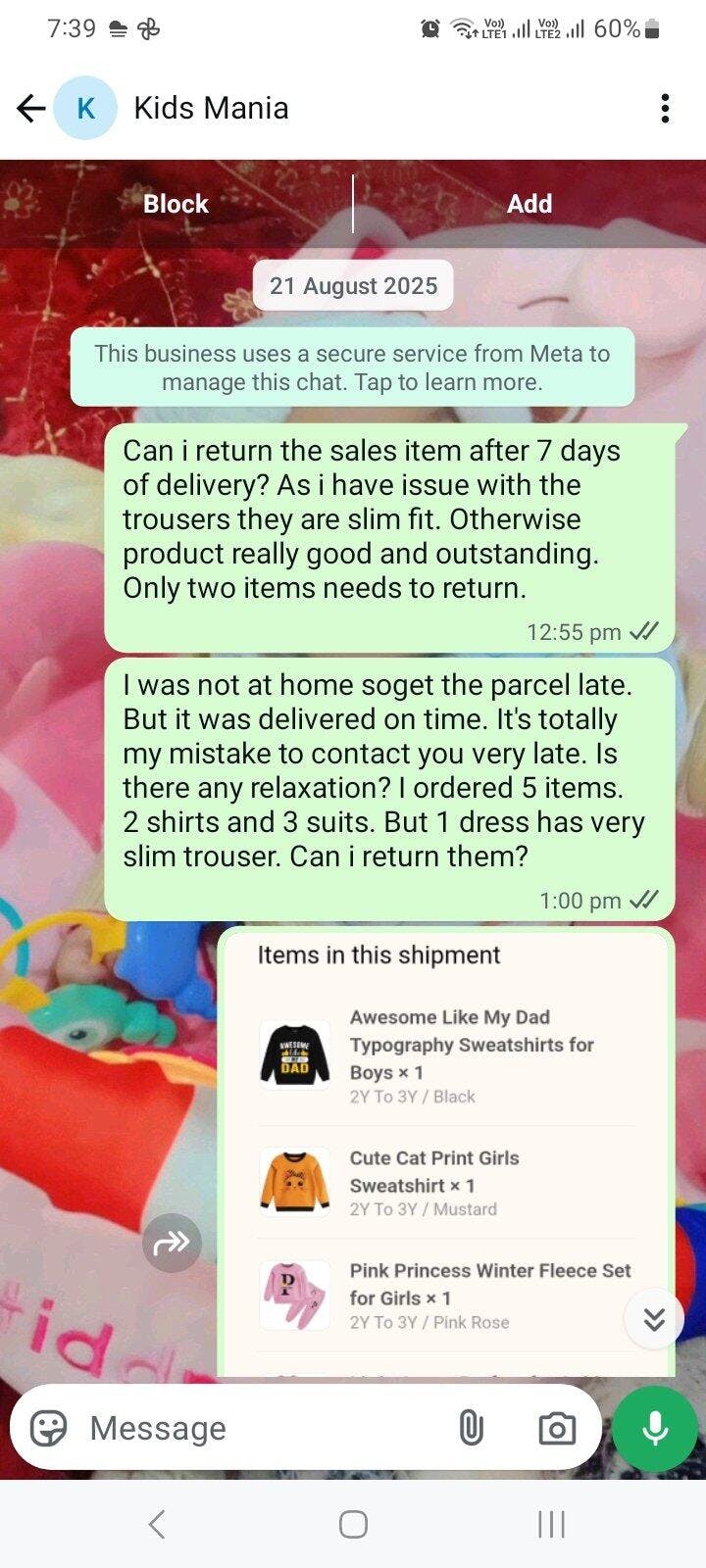The height and width of the screenshot is (1568, 706).
Task: Open the three-dot overflow menu
Action: [x=665, y=108]
